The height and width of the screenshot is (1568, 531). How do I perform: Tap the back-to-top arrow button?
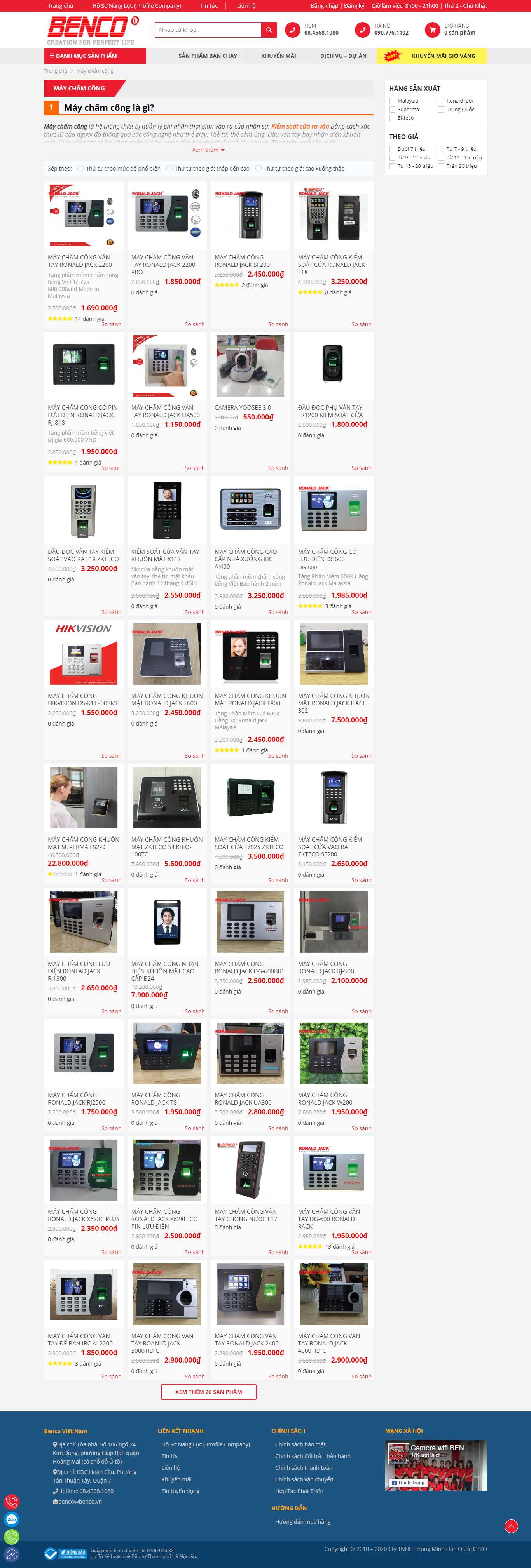point(511,1526)
